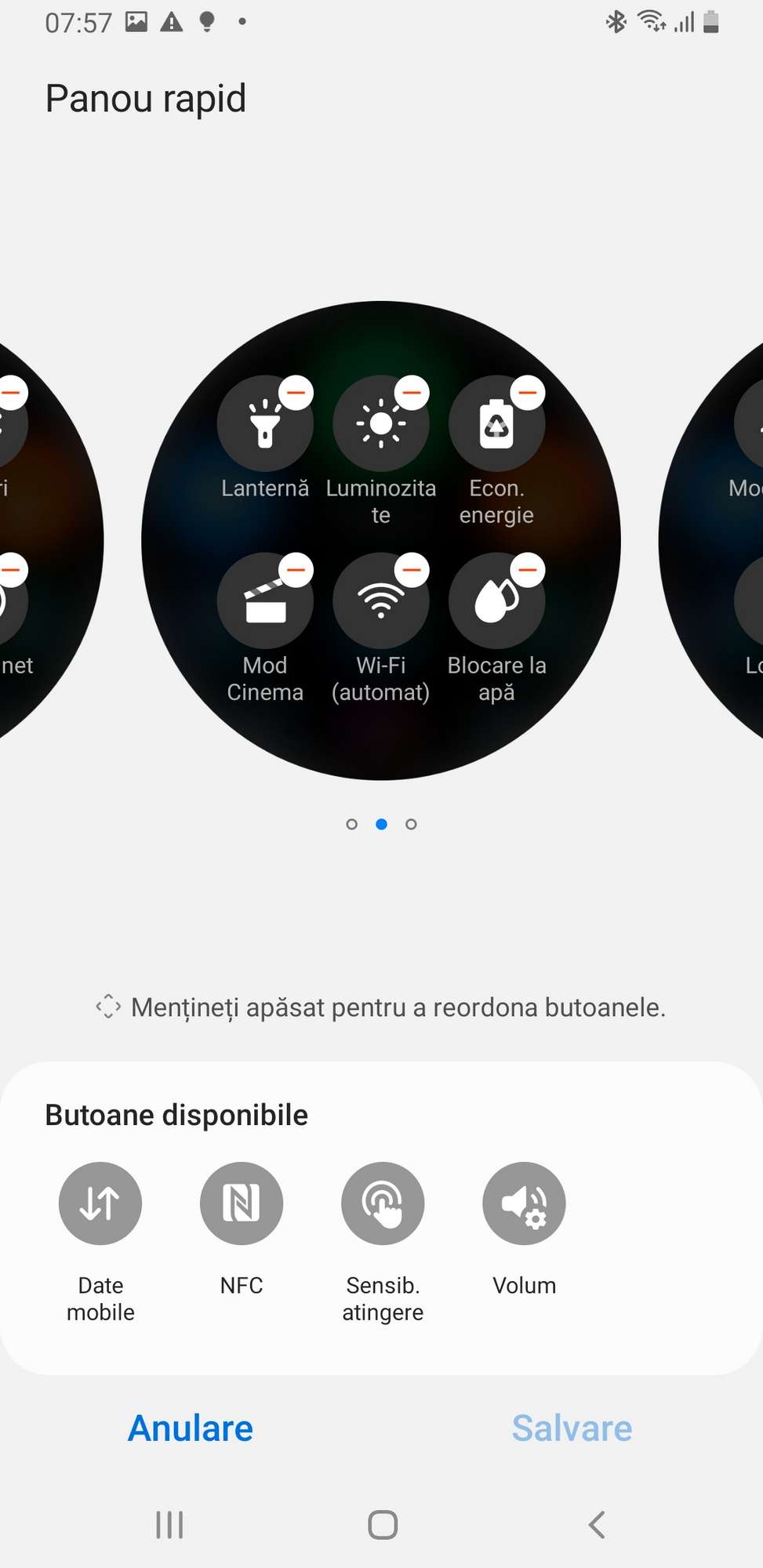
Task: Tap Anulare to cancel changes
Action: point(191,1428)
